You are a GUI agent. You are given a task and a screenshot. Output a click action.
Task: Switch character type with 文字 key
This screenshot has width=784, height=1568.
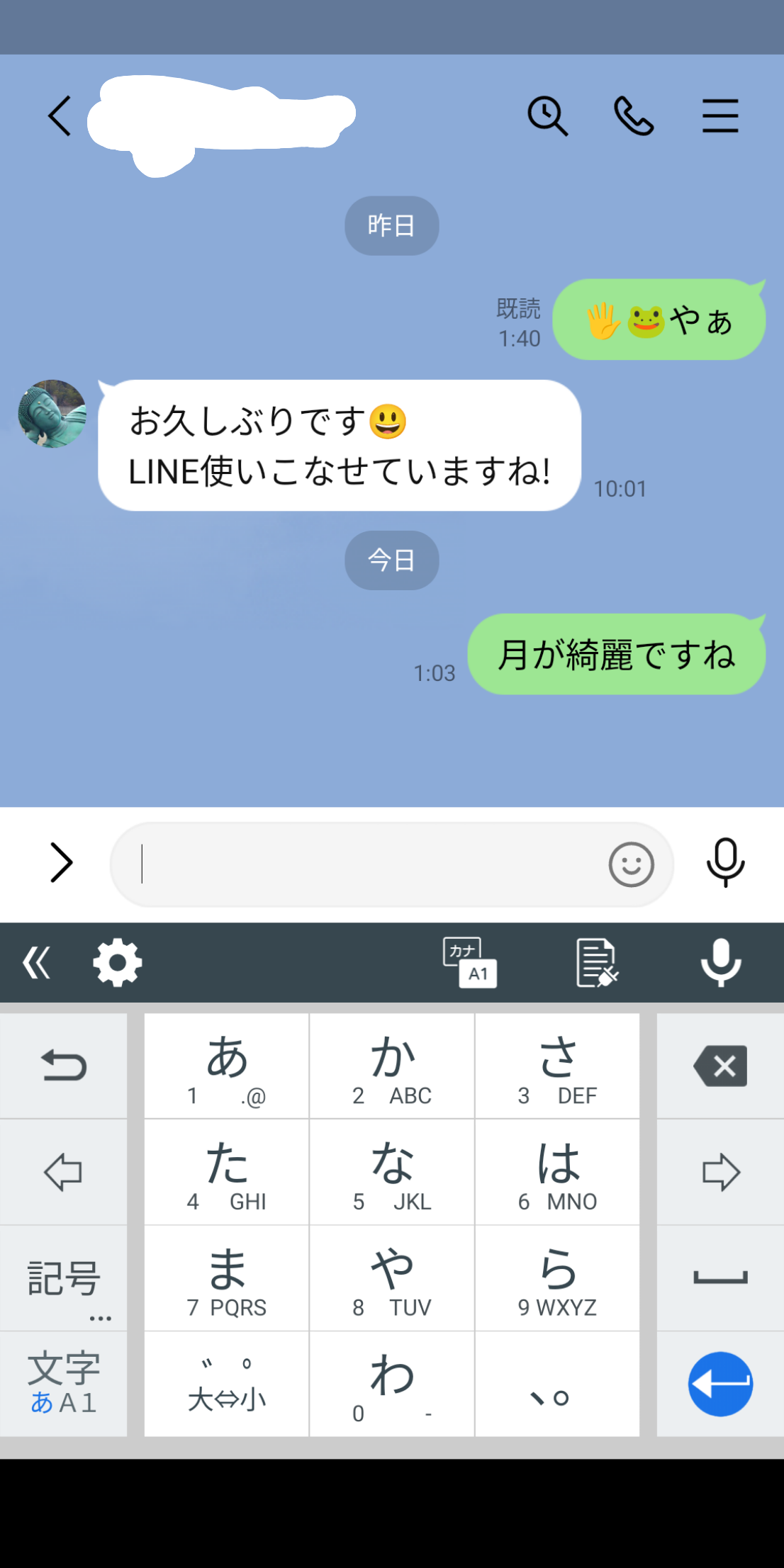coord(64,1384)
